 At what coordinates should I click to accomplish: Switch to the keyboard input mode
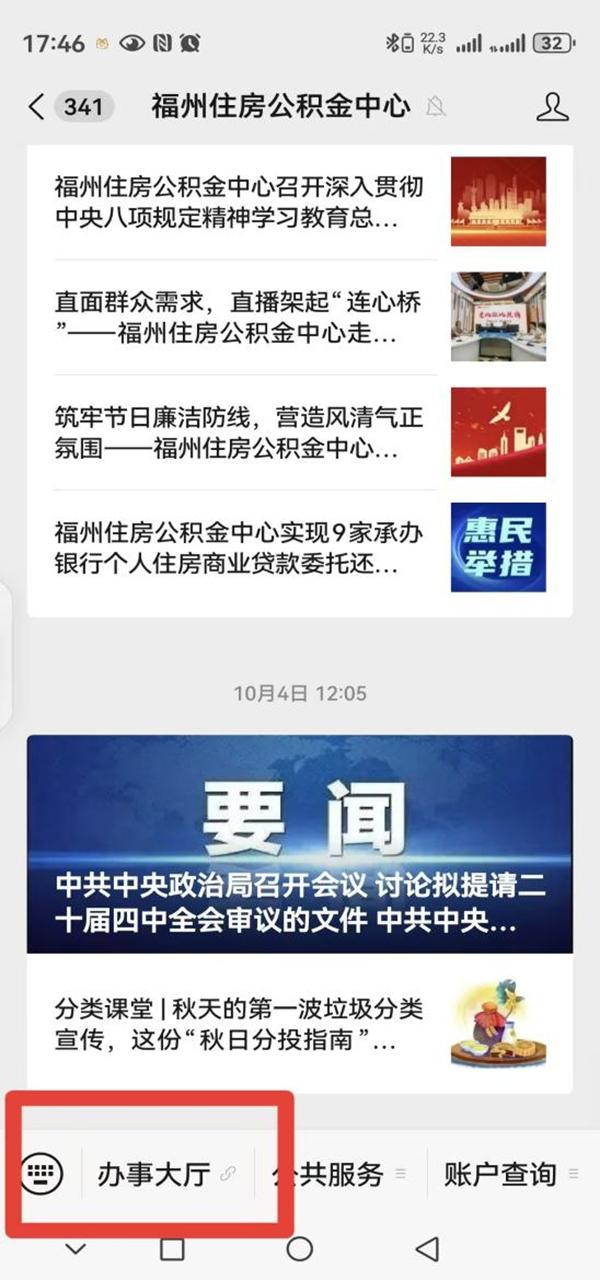pyautogui.click(x=42, y=1172)
